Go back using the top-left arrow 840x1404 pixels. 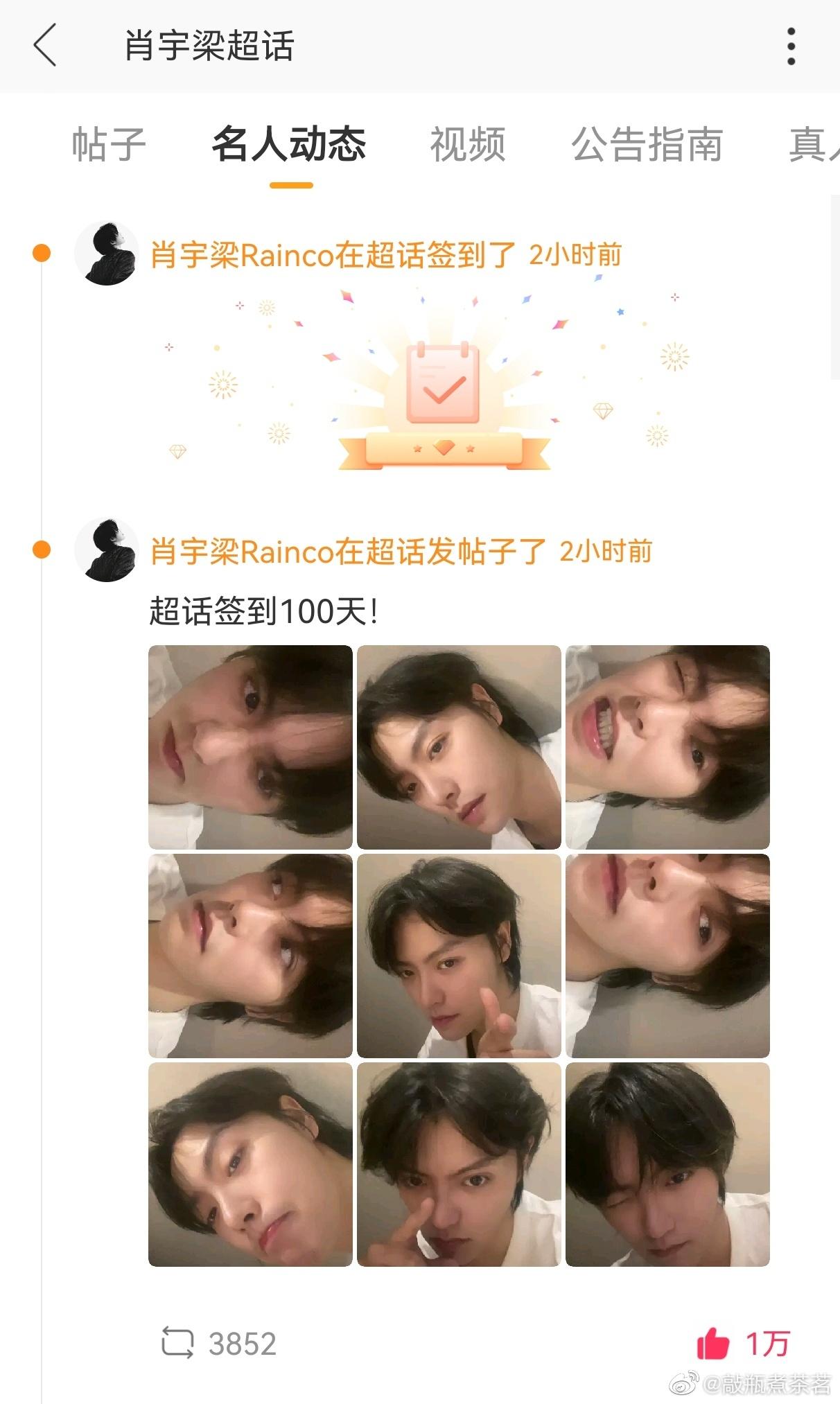tap(45, 46)
